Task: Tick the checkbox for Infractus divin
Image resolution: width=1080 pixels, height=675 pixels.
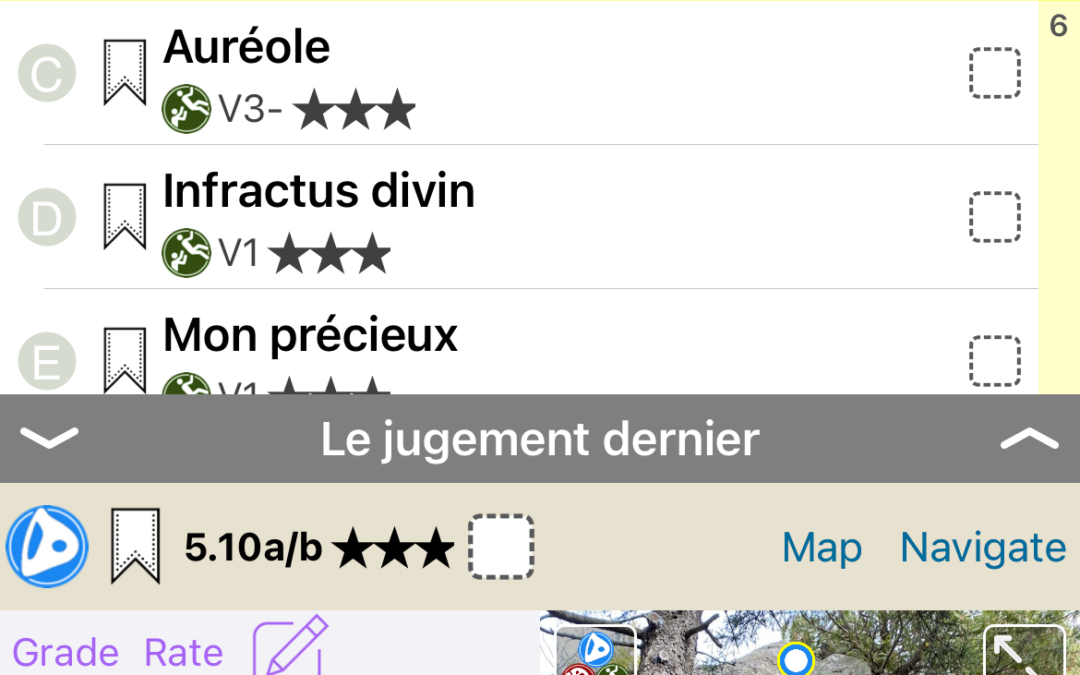Action: (994, 217)
